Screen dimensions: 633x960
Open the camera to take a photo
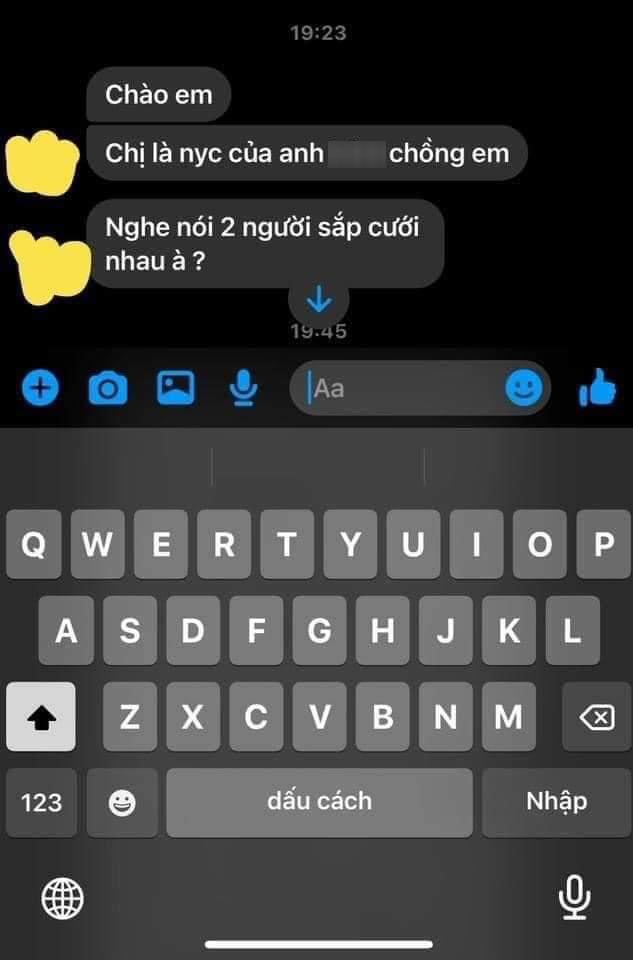[x=108, y=388]
